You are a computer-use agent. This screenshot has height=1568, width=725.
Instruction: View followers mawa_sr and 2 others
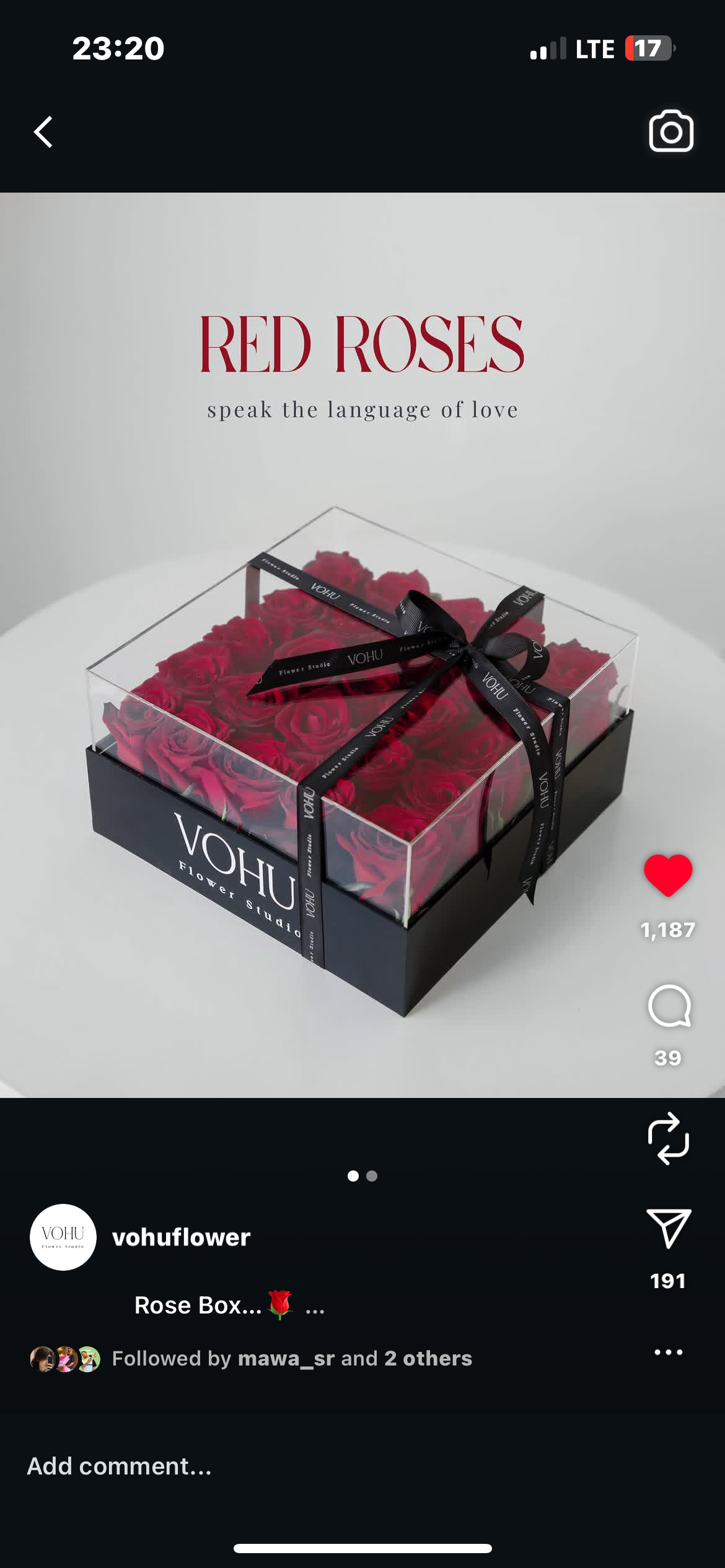pyautogui.click(x=291, y=1359)
